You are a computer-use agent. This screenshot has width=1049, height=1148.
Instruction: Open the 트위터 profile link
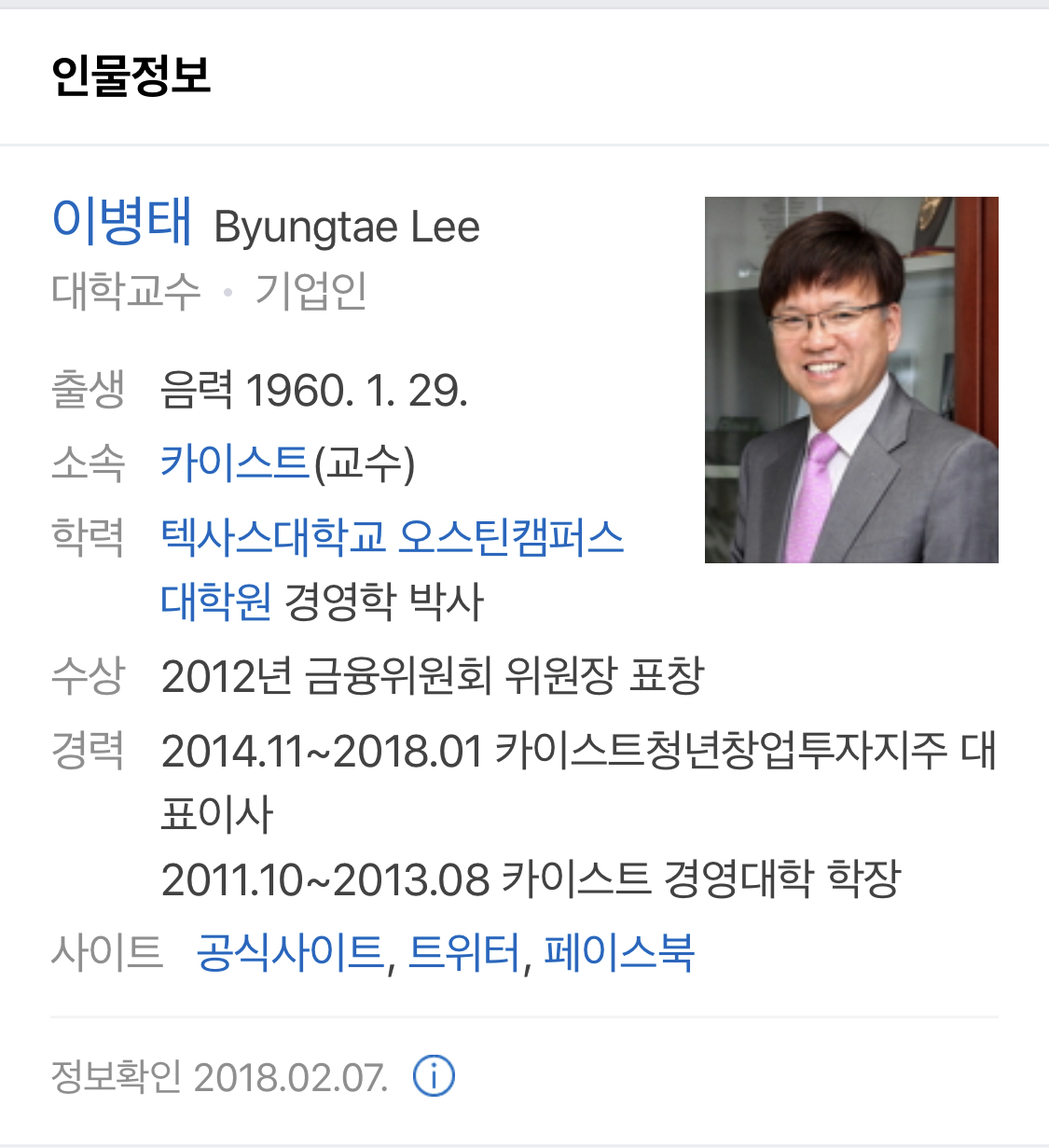click(463, 952)
